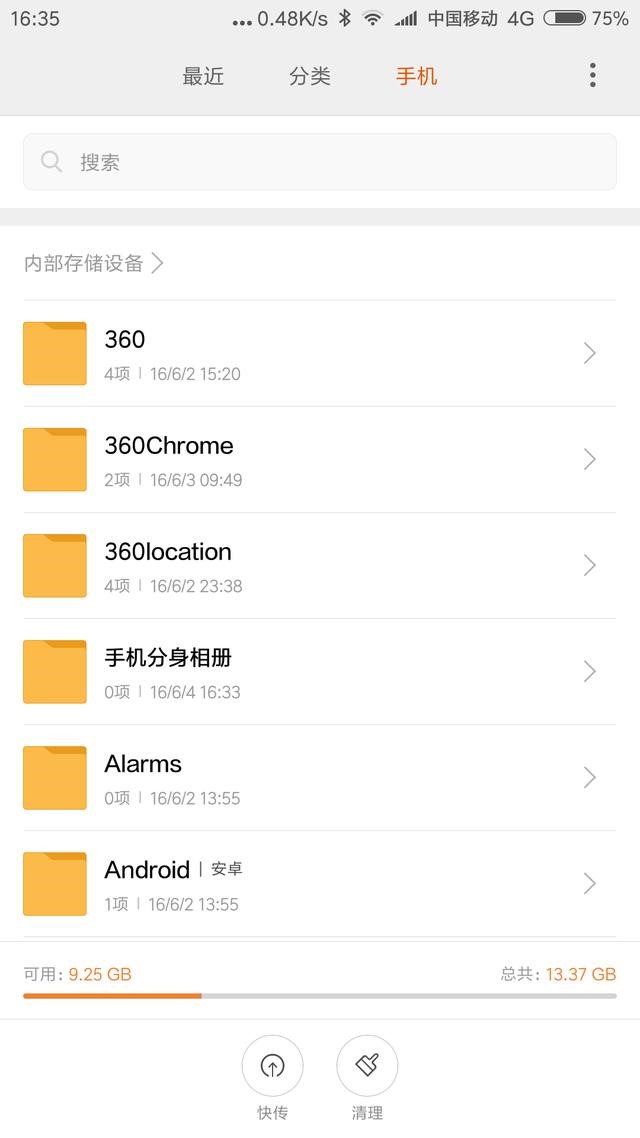This screenshot has height=1138, width=640.
Task: Switch to the 最近 tab
Action: (x=203, y=76)
